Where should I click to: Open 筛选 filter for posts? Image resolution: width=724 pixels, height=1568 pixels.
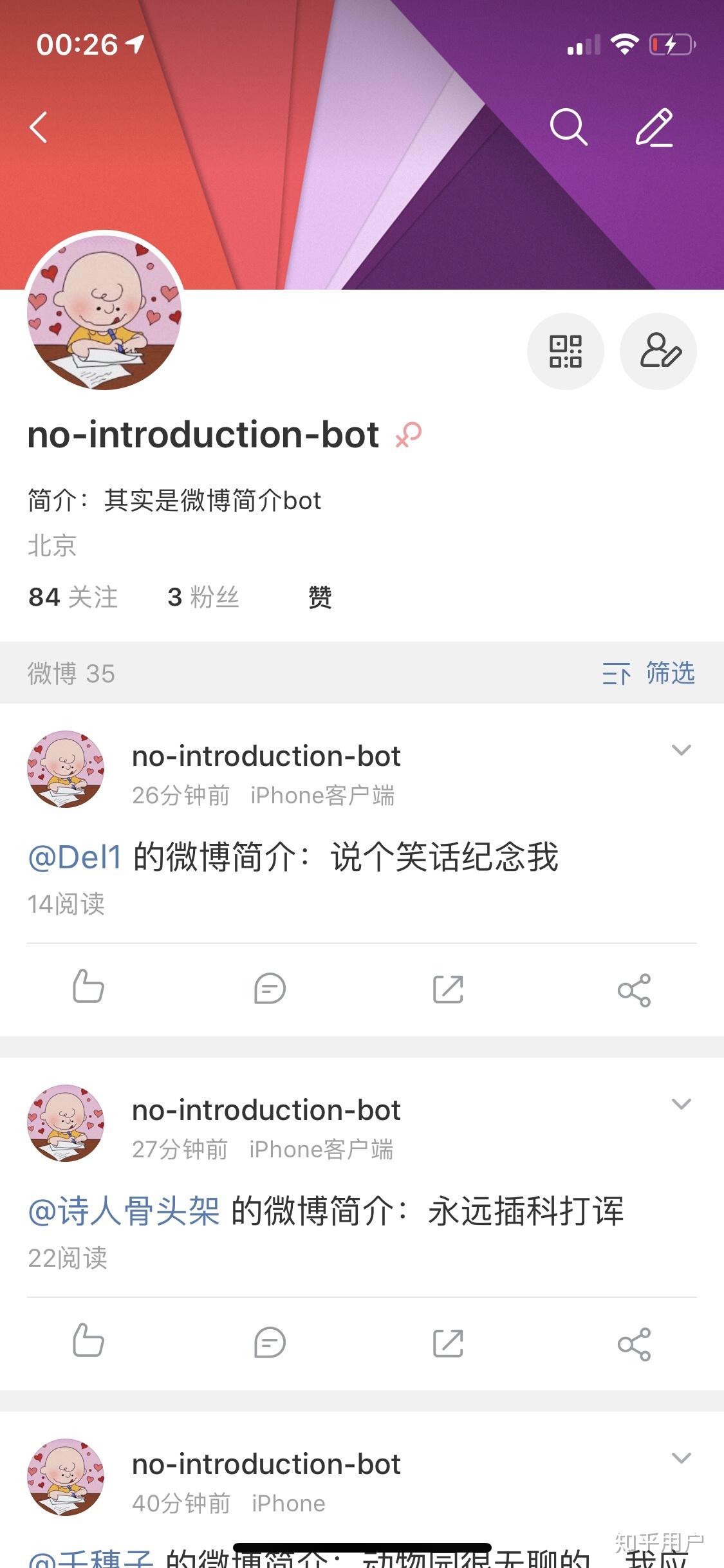649,673
